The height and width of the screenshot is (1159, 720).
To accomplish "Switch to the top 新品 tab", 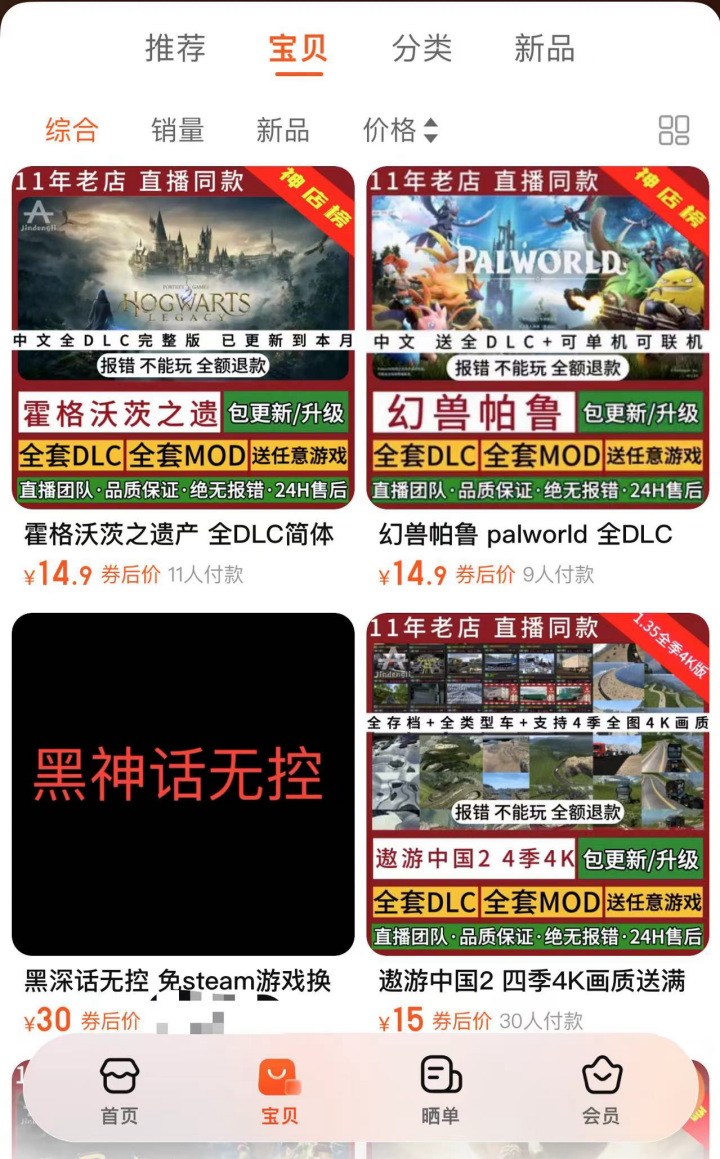I will (544, 48).
